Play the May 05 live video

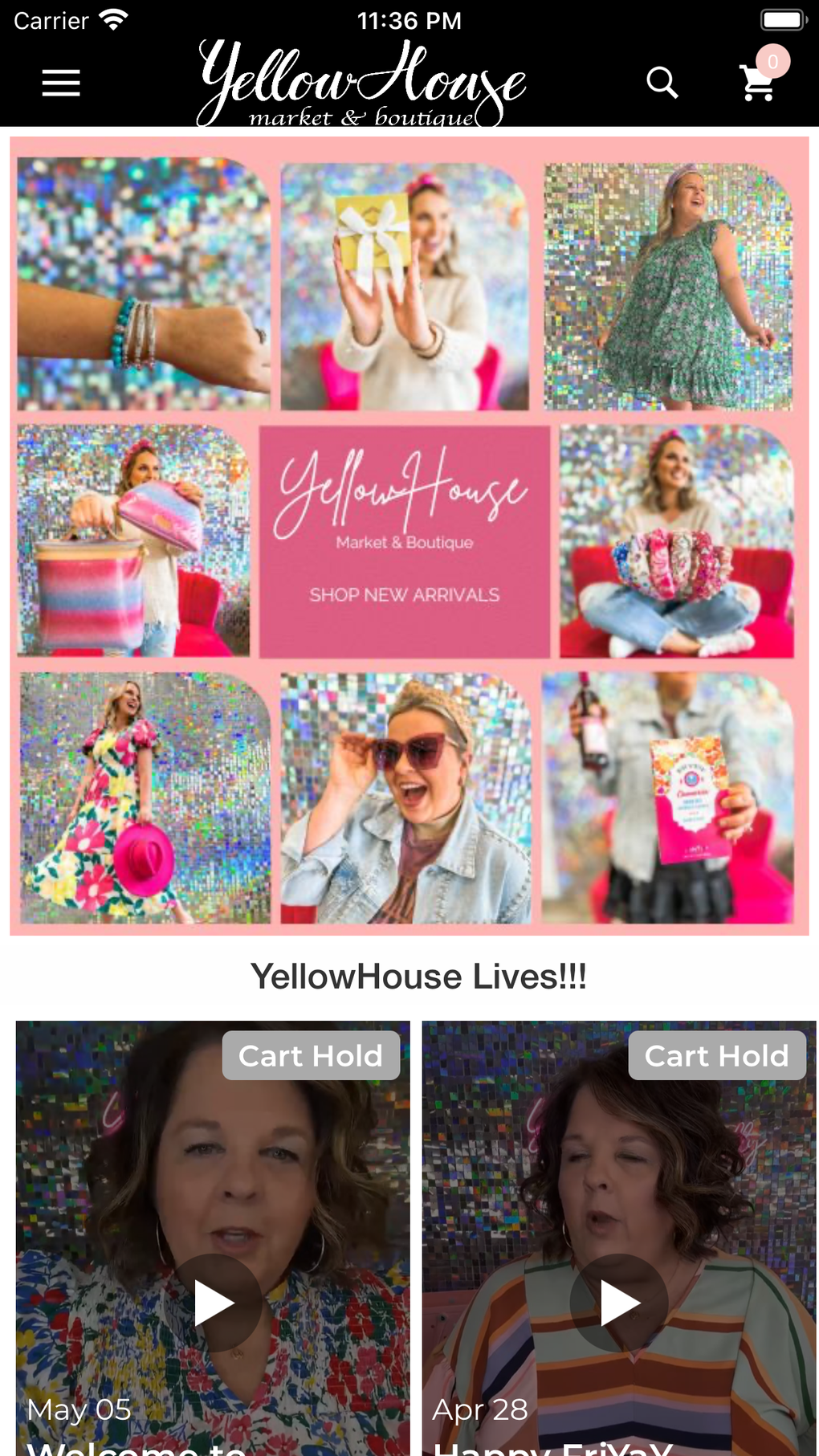[x=214, y=1303]
